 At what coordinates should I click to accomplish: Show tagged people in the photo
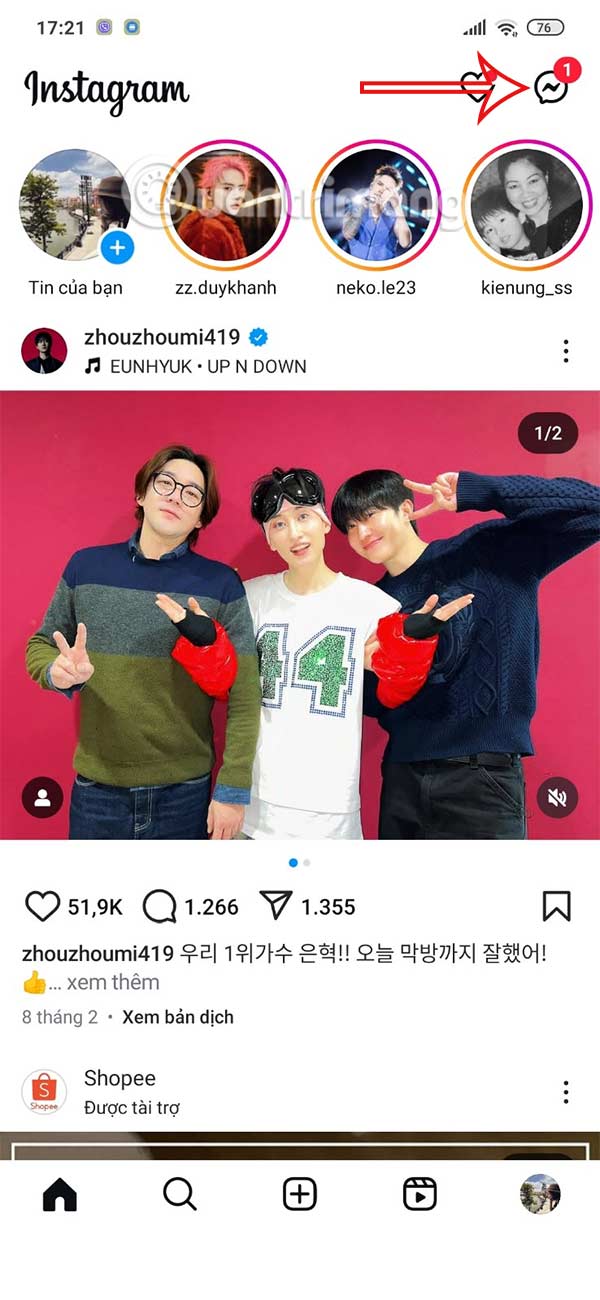(x=43, y=798)
